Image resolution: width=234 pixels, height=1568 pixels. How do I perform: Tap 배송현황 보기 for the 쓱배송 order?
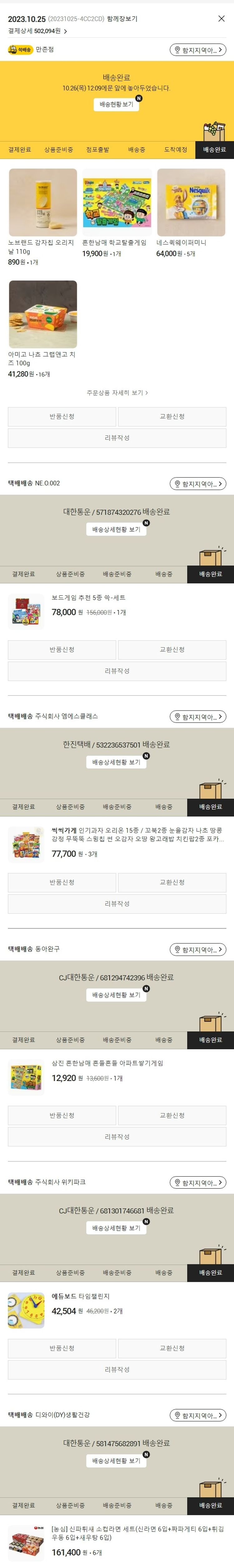(x=116, y=104)
